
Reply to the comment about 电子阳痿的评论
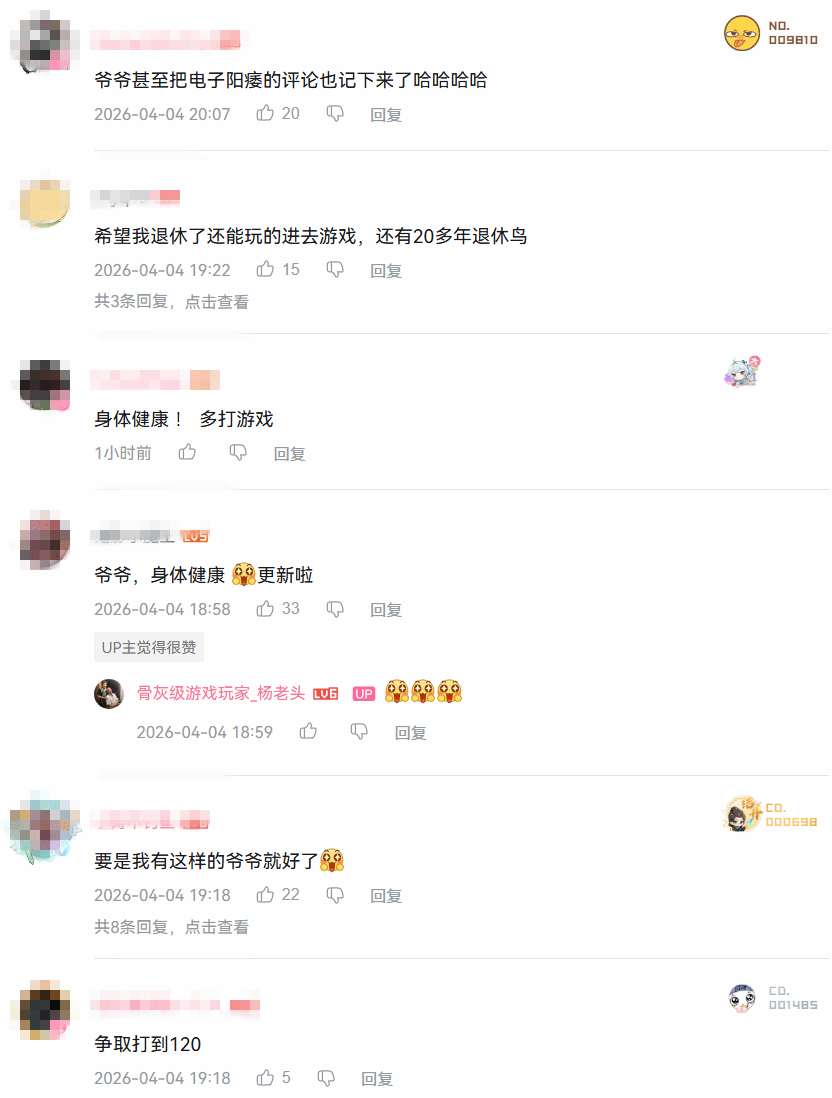click(386, 115)
